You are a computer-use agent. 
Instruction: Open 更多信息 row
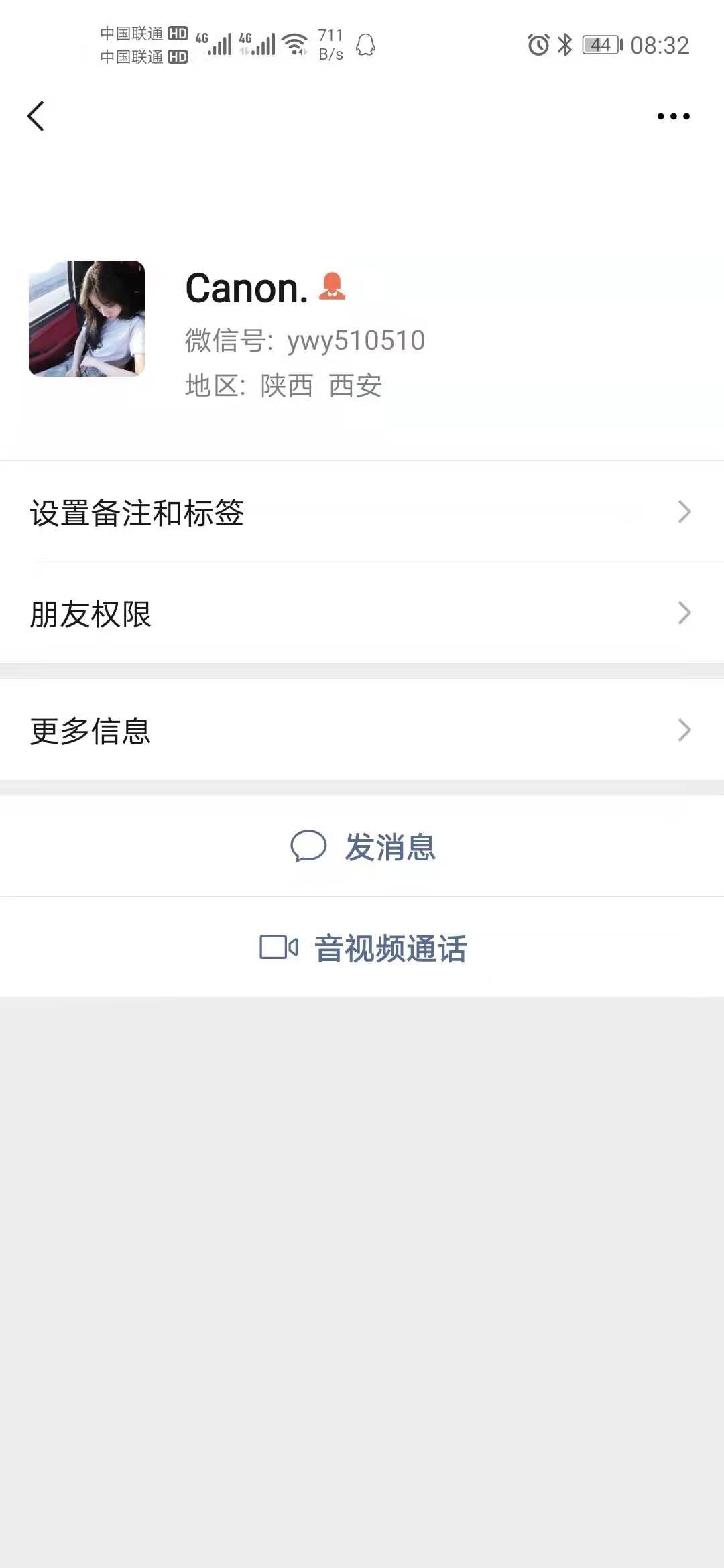click(362, 730)
